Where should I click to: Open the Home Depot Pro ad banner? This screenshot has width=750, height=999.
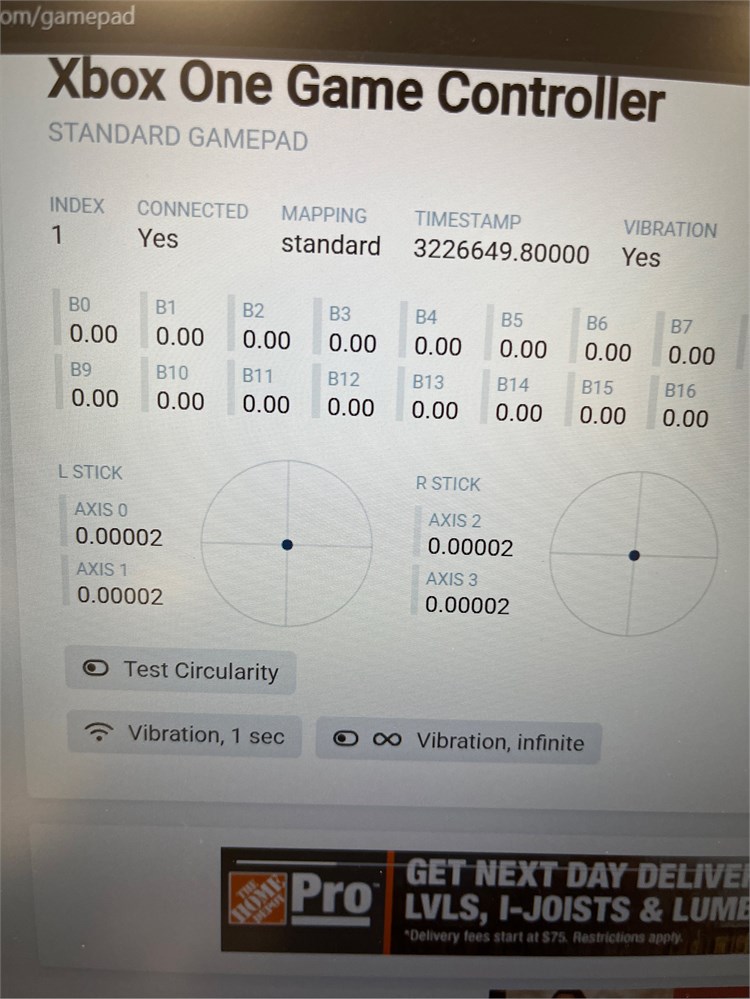click(485, 902)
